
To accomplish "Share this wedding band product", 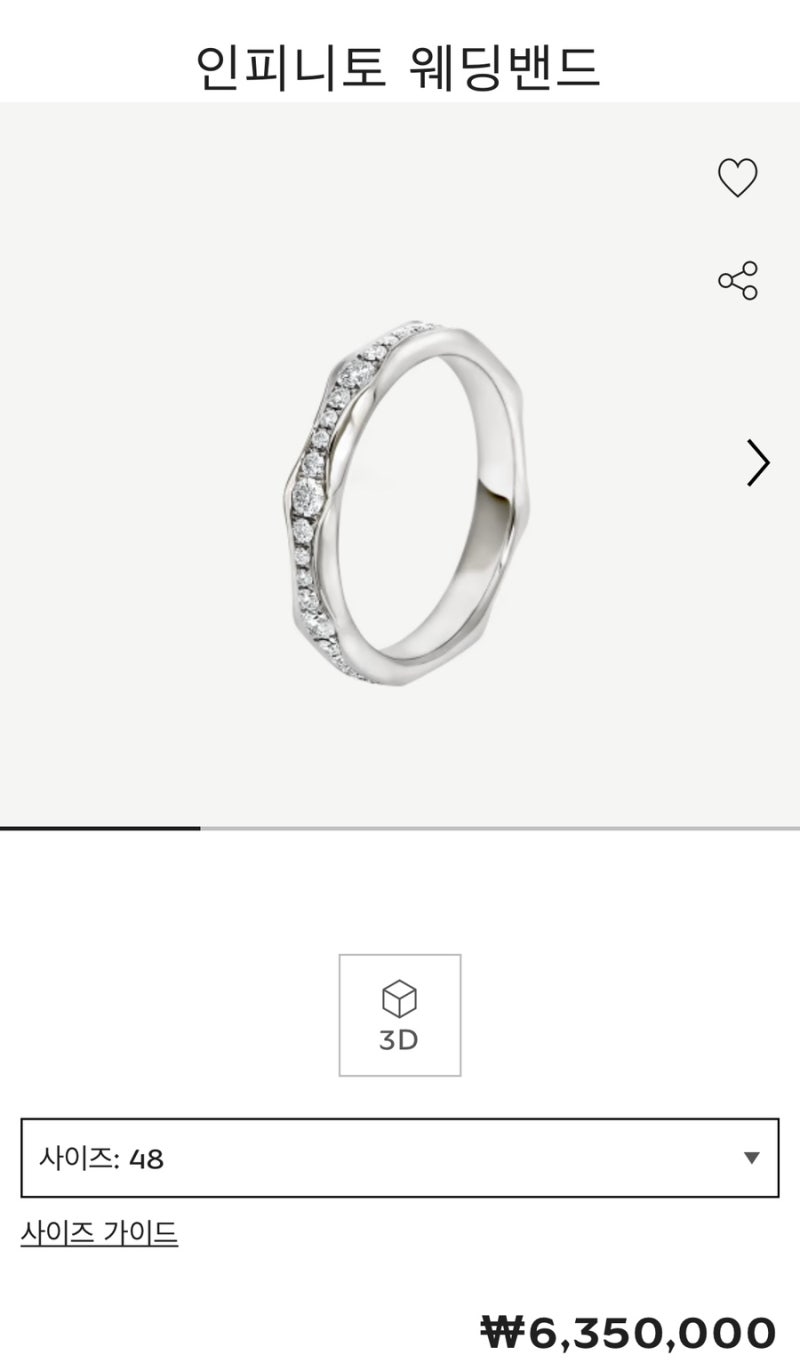I will pos(738,281).
